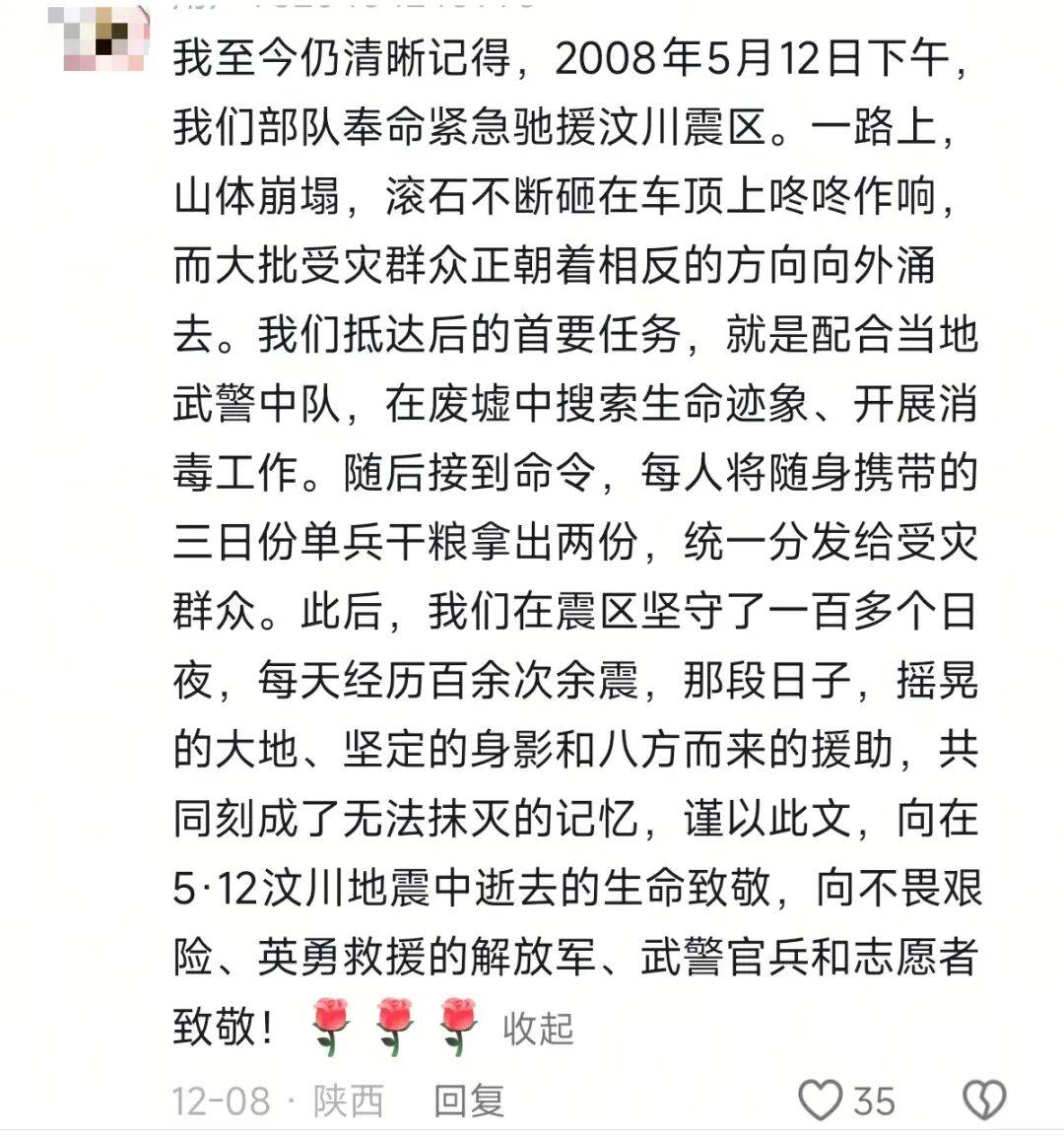Tap 回复 to reply to this comment
1064x1137 pixels.
click(469, 1101)
